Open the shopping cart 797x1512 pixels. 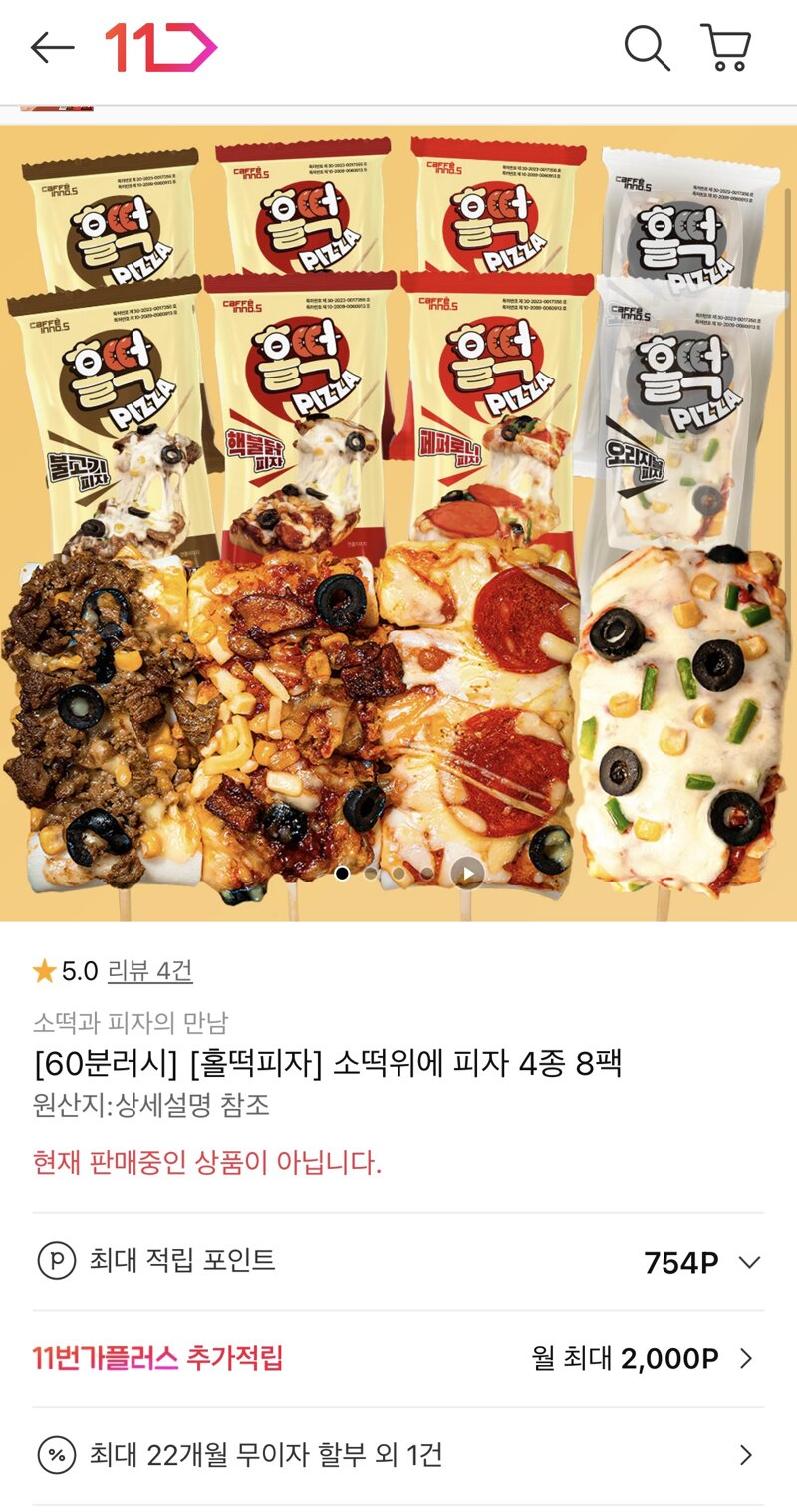727,47
